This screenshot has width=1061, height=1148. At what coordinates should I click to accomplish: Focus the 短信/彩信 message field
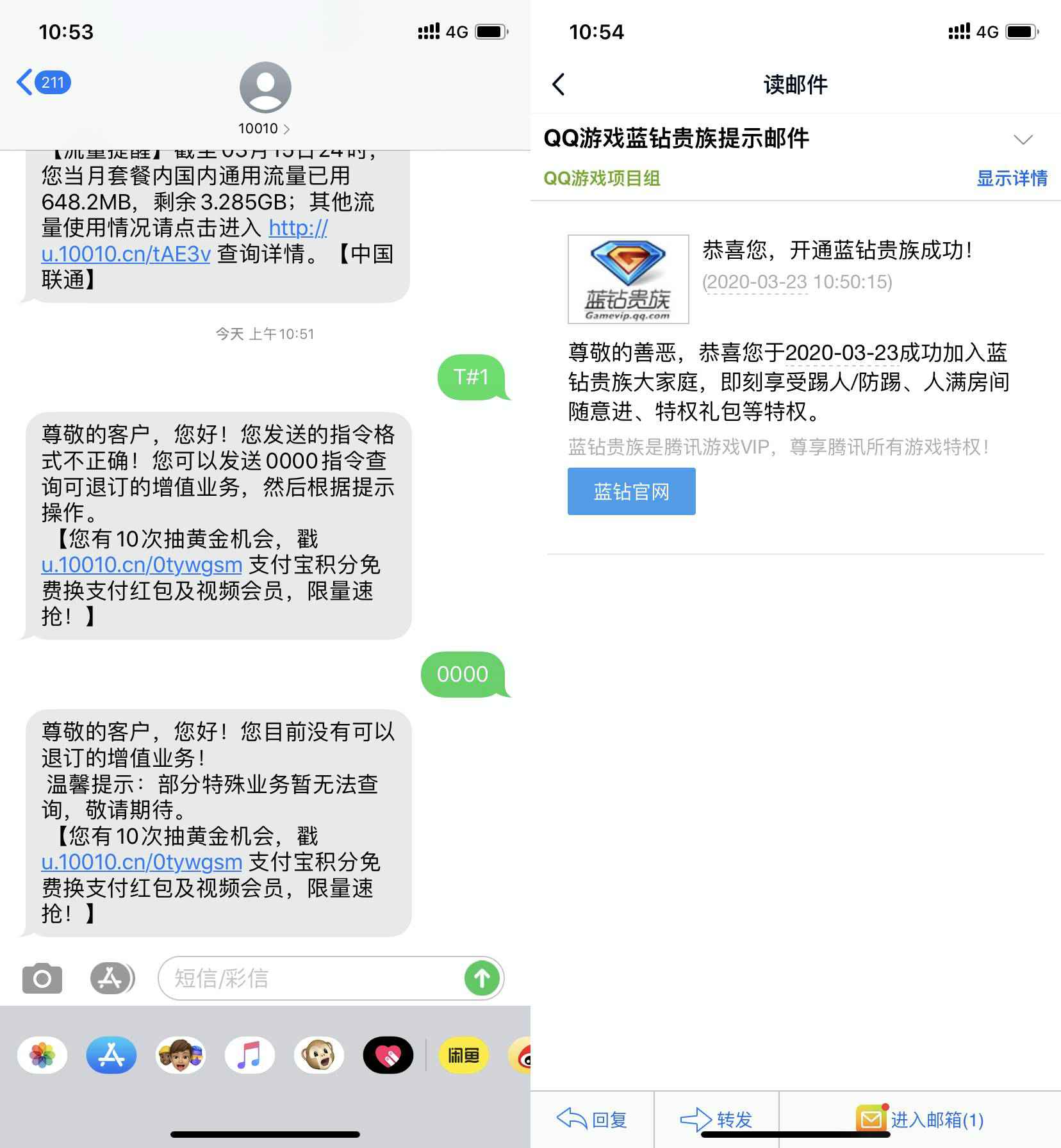coord(308,978)
